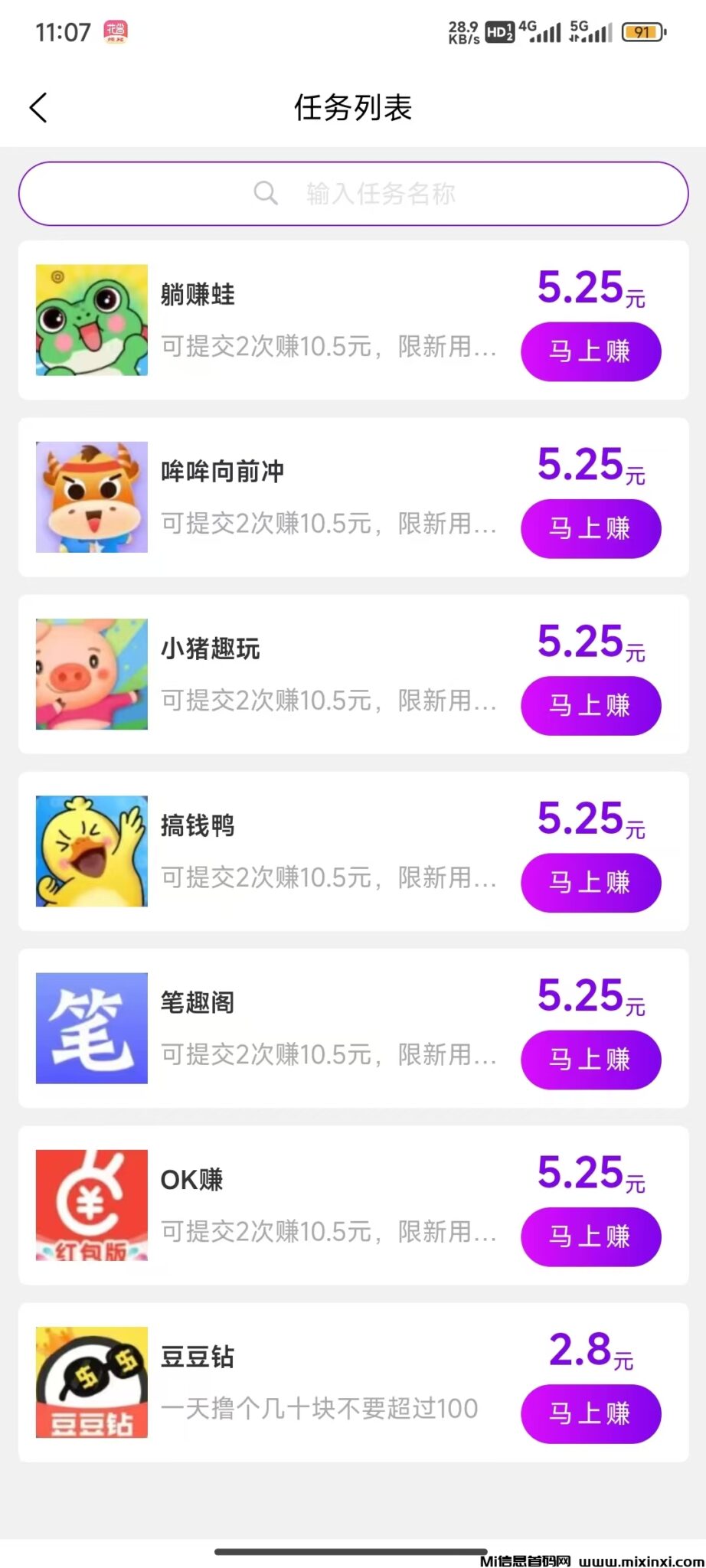This screenshot has width=706, height=1568.
Task: Open the 小猪趣玩 pig app icon
Action: [x=91, y=675]
